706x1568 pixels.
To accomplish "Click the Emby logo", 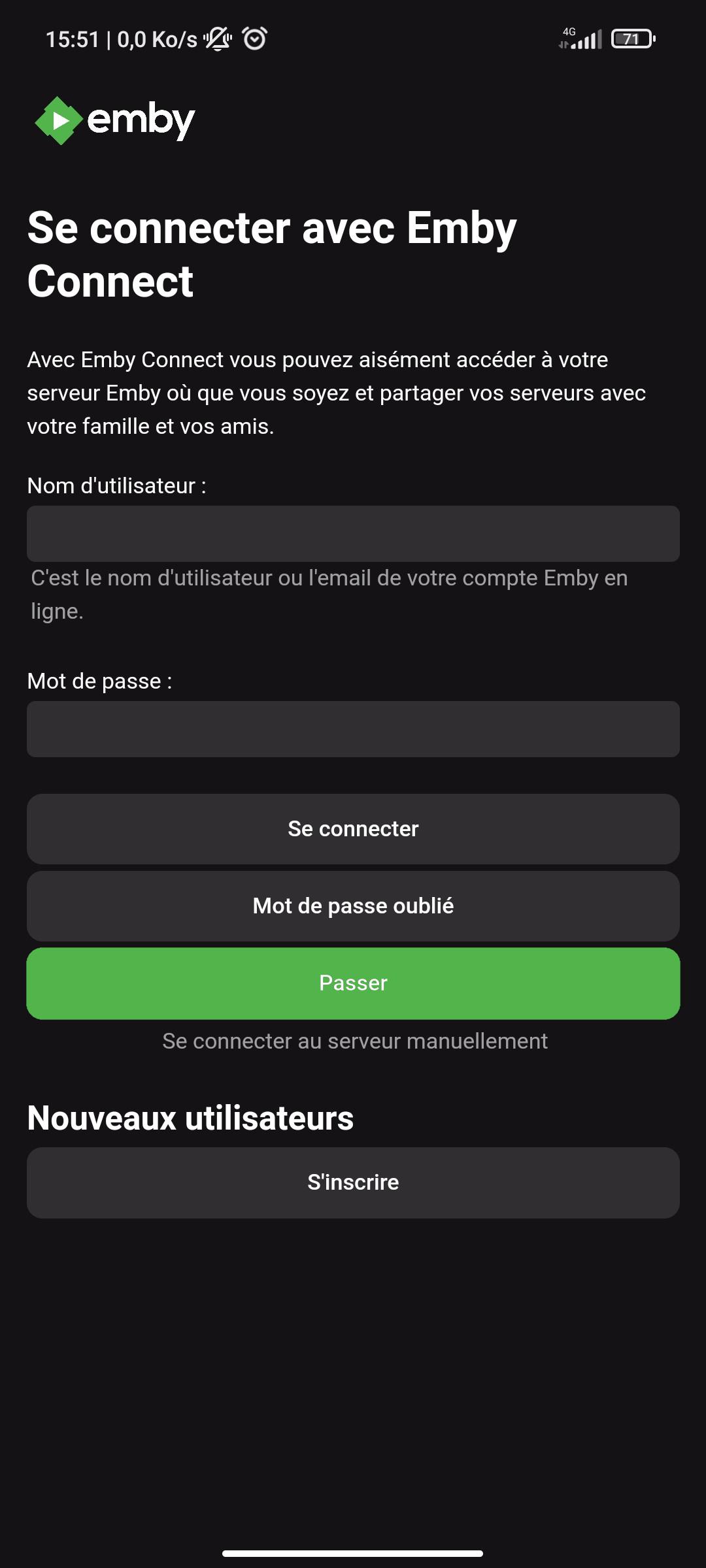I will pos(114,120).
